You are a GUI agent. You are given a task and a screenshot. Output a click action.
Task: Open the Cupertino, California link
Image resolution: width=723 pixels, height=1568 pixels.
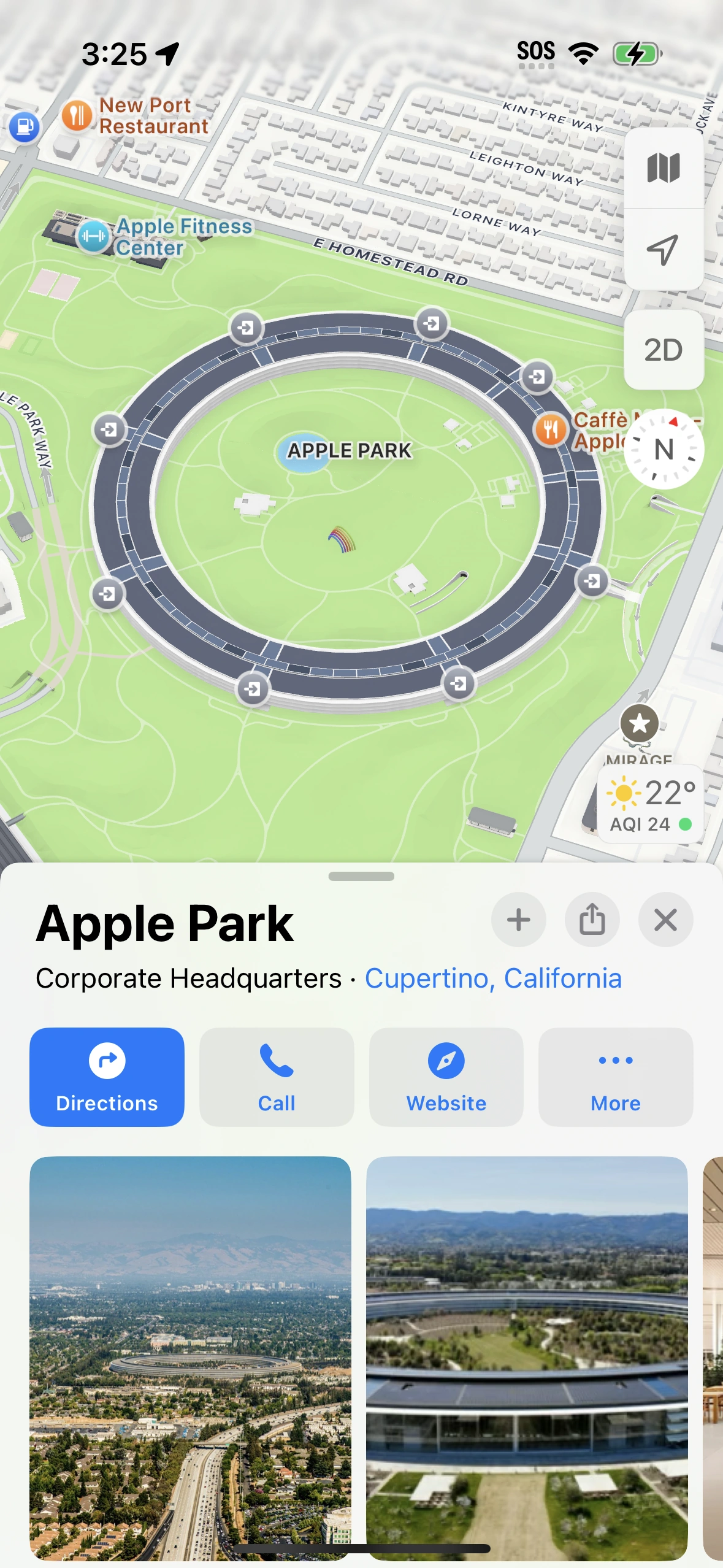[x=493, y=978]
